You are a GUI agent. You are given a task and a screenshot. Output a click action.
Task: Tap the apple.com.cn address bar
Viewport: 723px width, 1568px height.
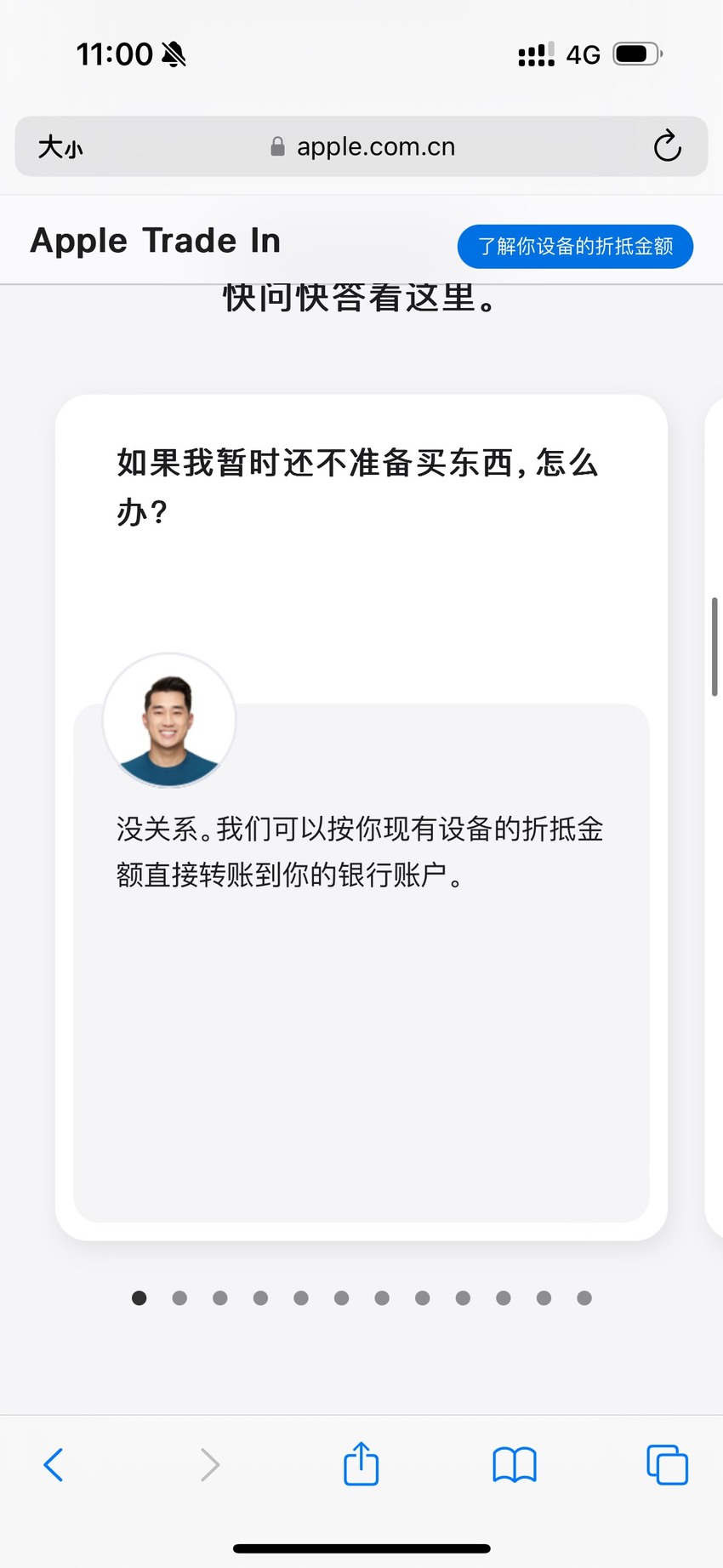pos(361,146)
